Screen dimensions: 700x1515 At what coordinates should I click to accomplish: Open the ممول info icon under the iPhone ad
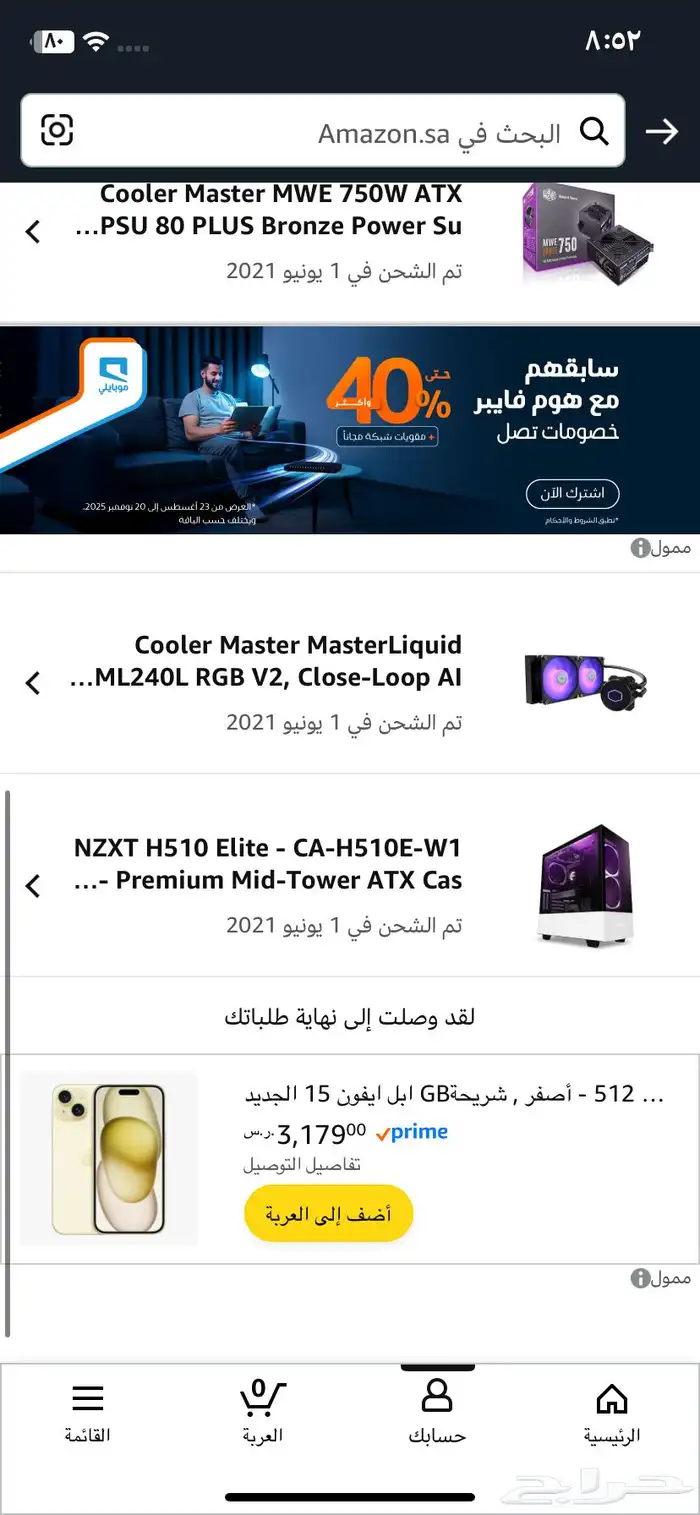(x=640, y=1278)
